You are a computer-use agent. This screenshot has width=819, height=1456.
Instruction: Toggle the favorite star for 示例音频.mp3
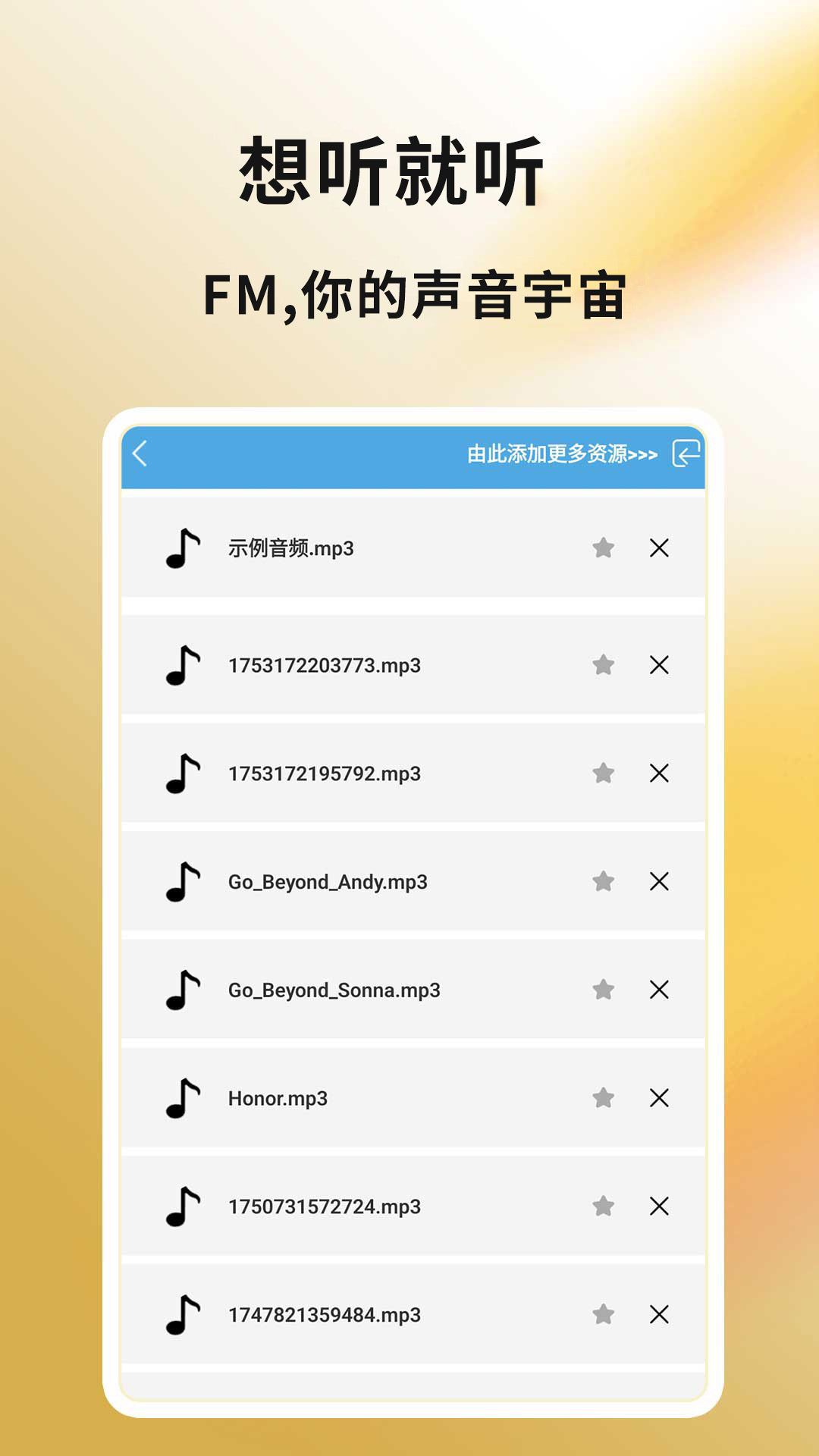603,548
